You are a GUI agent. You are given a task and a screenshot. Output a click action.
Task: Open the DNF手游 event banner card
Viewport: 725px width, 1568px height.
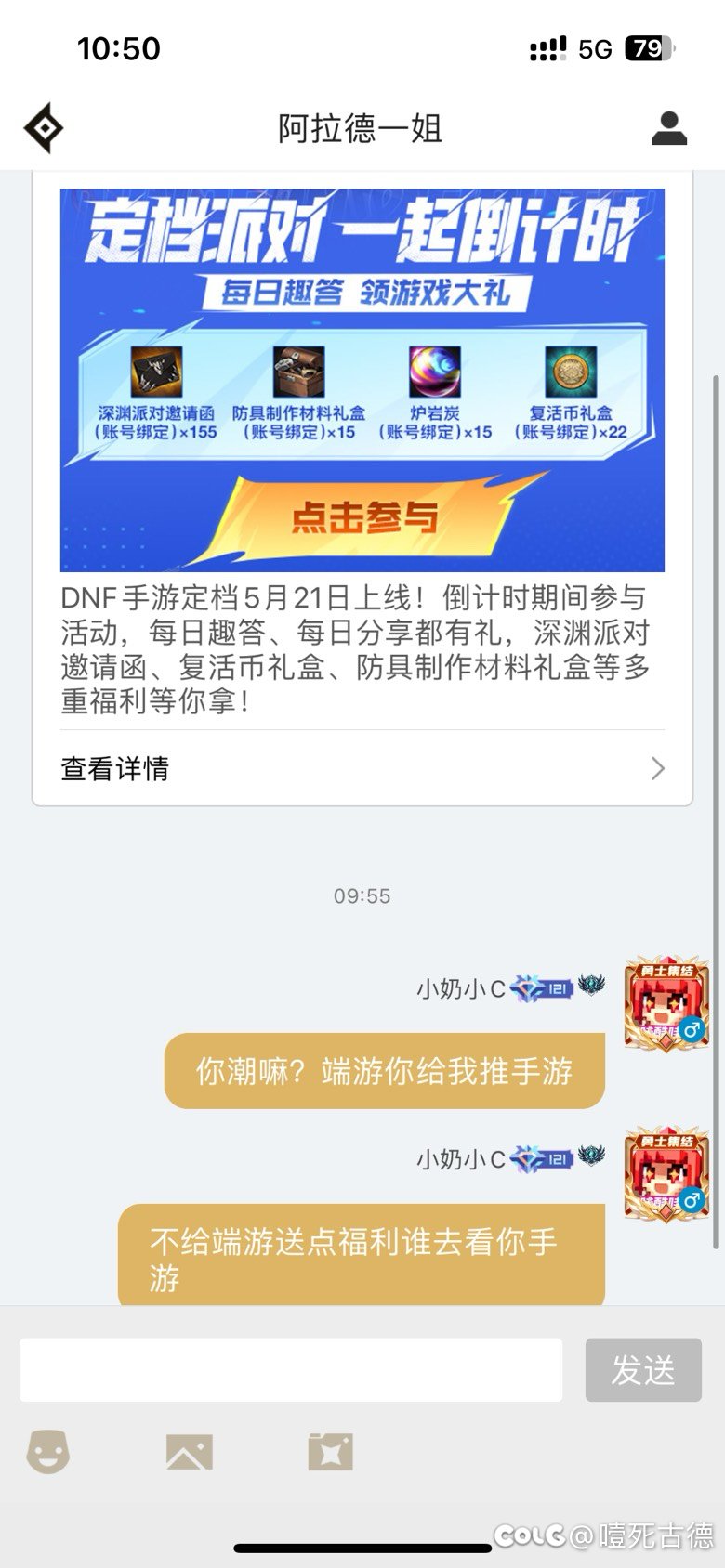(362, 380)
